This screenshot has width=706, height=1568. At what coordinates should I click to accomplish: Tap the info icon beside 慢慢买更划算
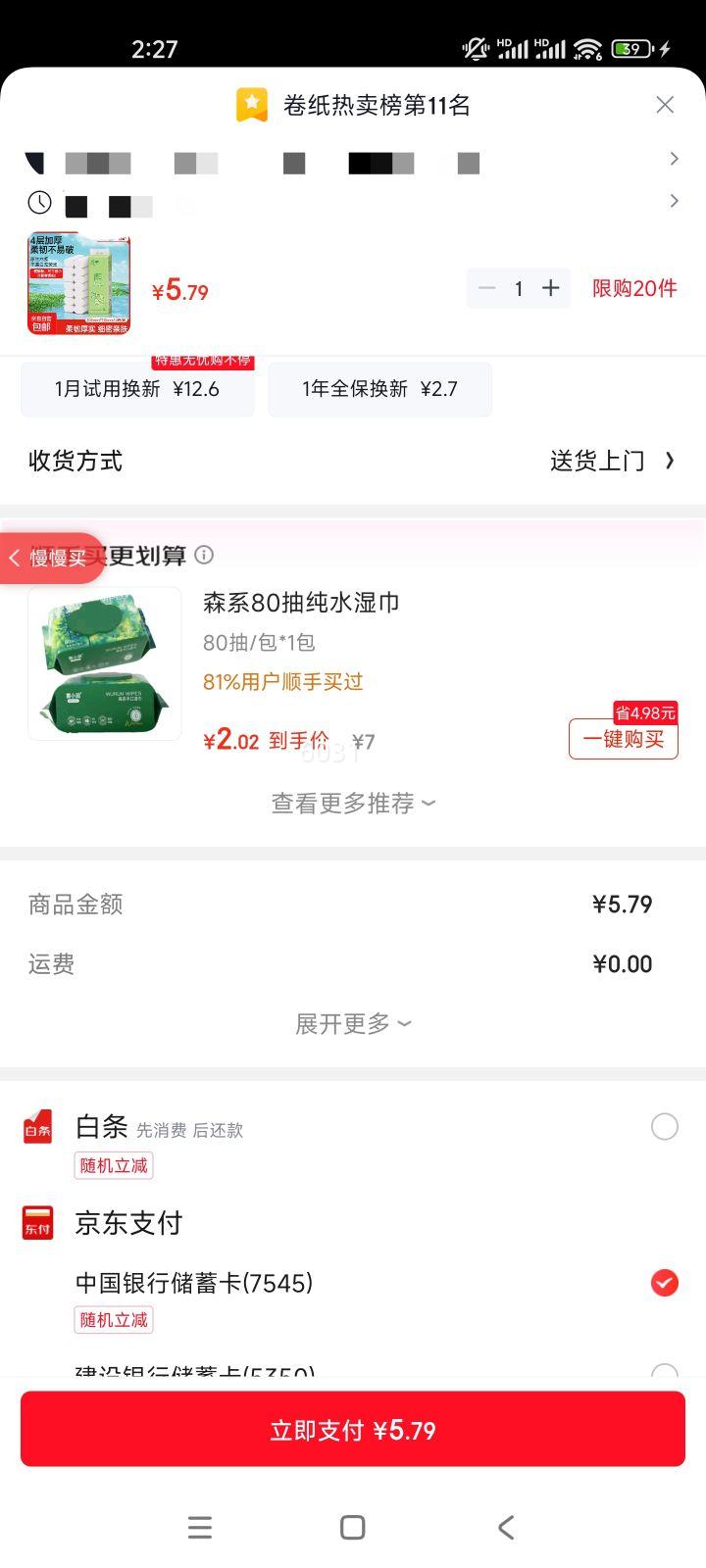204,555
